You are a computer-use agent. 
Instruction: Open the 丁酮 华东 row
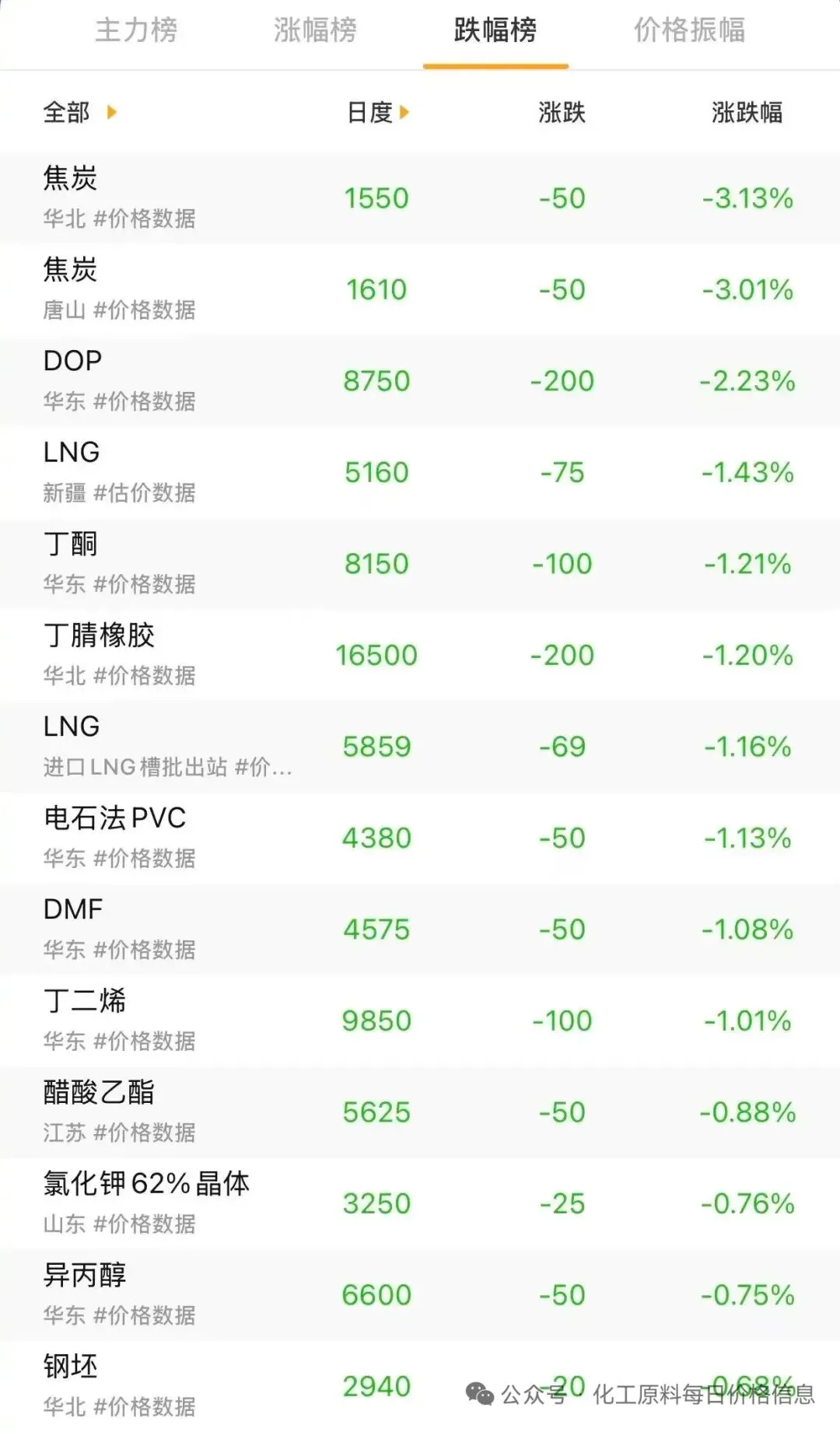point(420,564)
